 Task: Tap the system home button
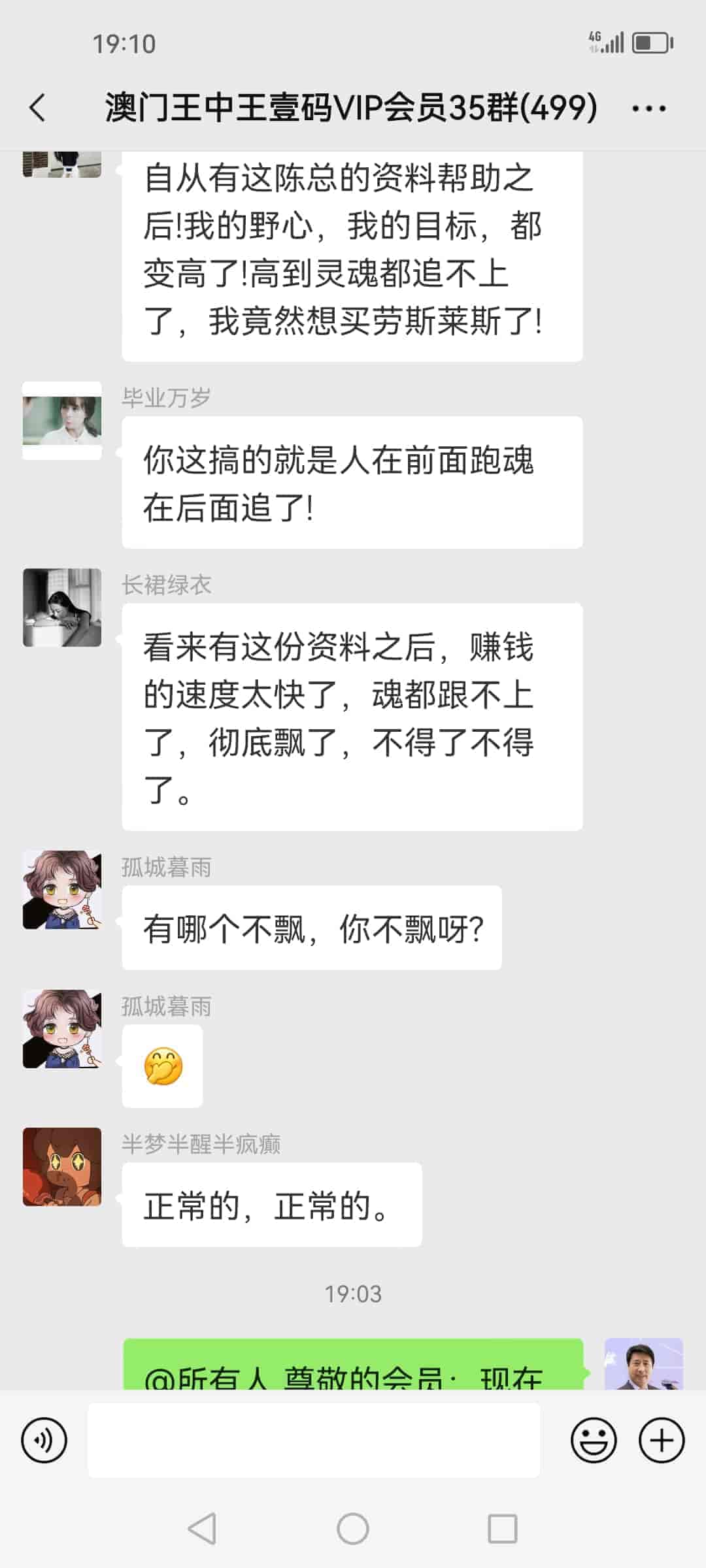coord(353,1529)
